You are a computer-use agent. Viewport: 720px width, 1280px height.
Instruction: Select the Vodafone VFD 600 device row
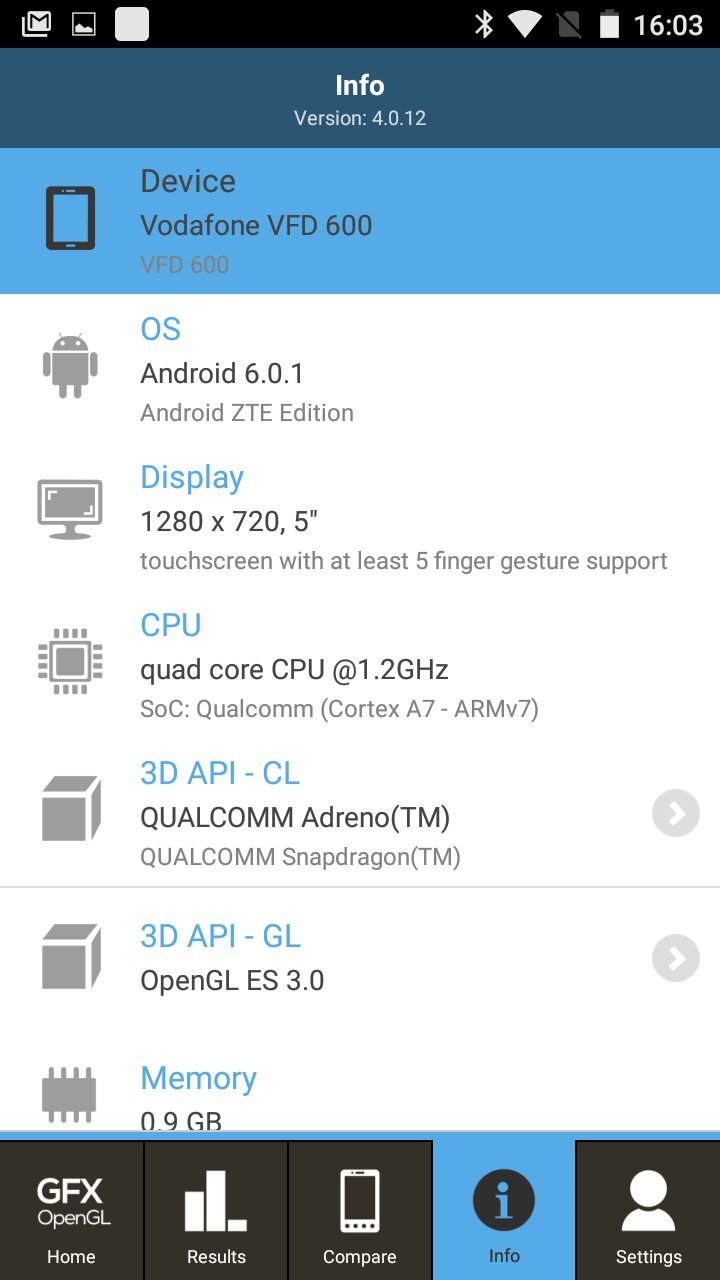coord(255,225)
